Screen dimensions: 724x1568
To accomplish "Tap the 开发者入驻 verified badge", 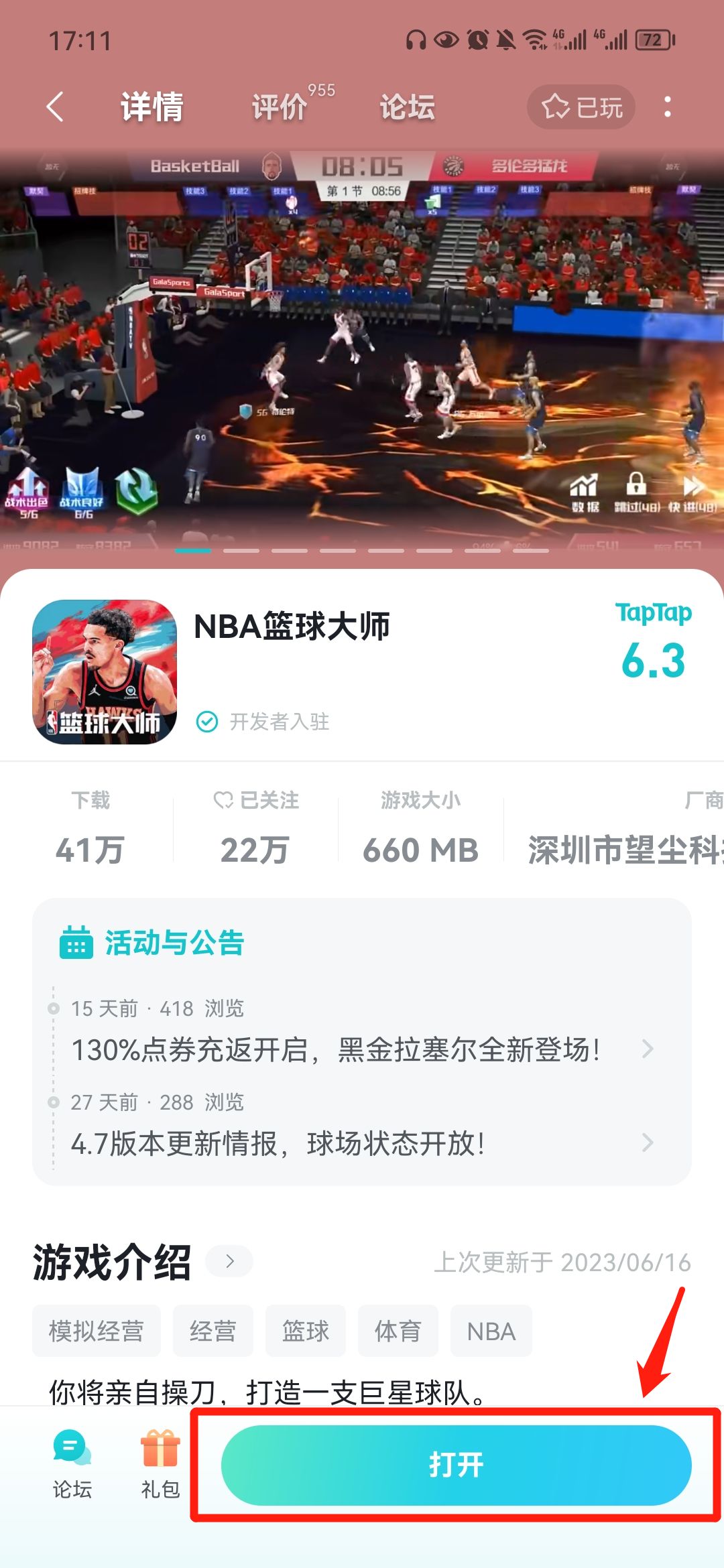I will click(x=208, y=722).
